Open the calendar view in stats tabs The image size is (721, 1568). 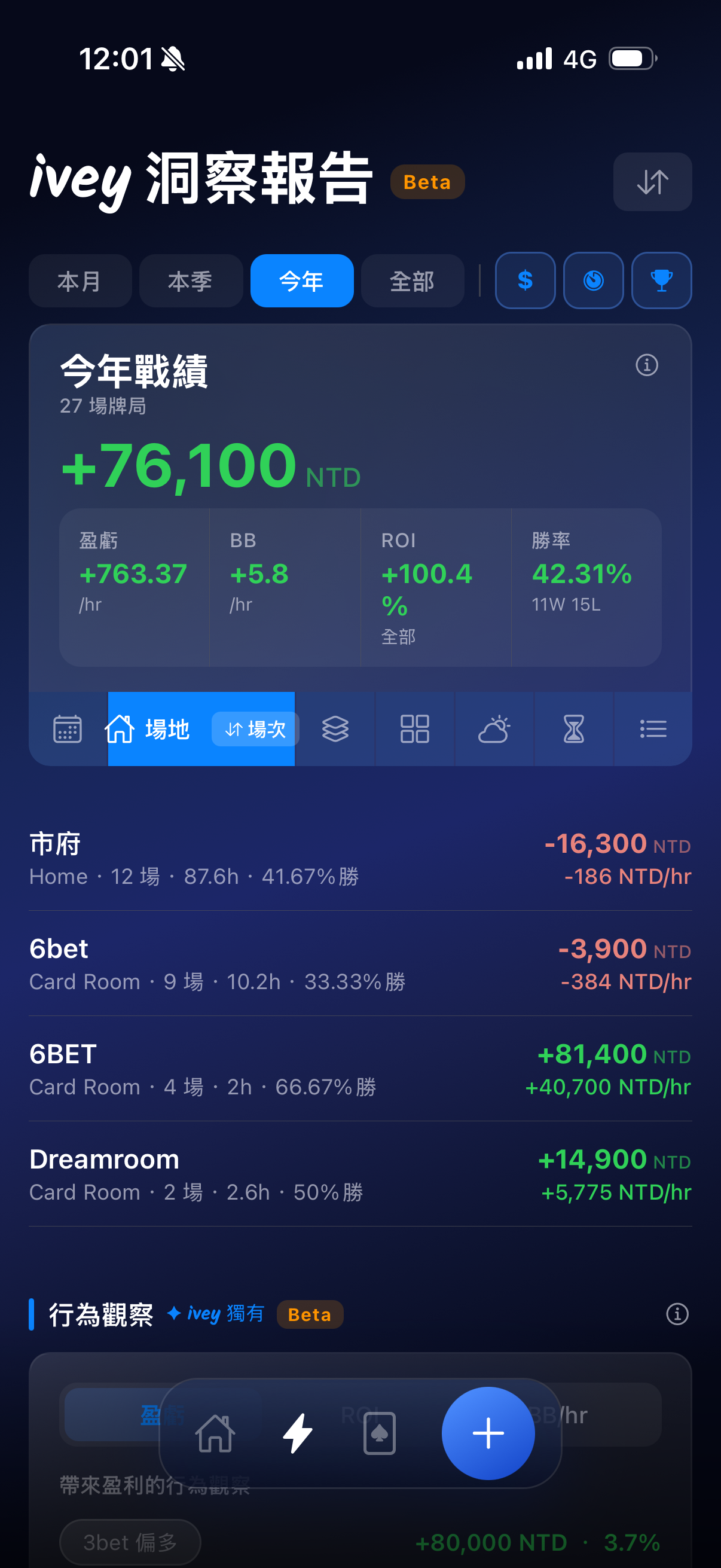pyautogui.click(x=67, y=728)
